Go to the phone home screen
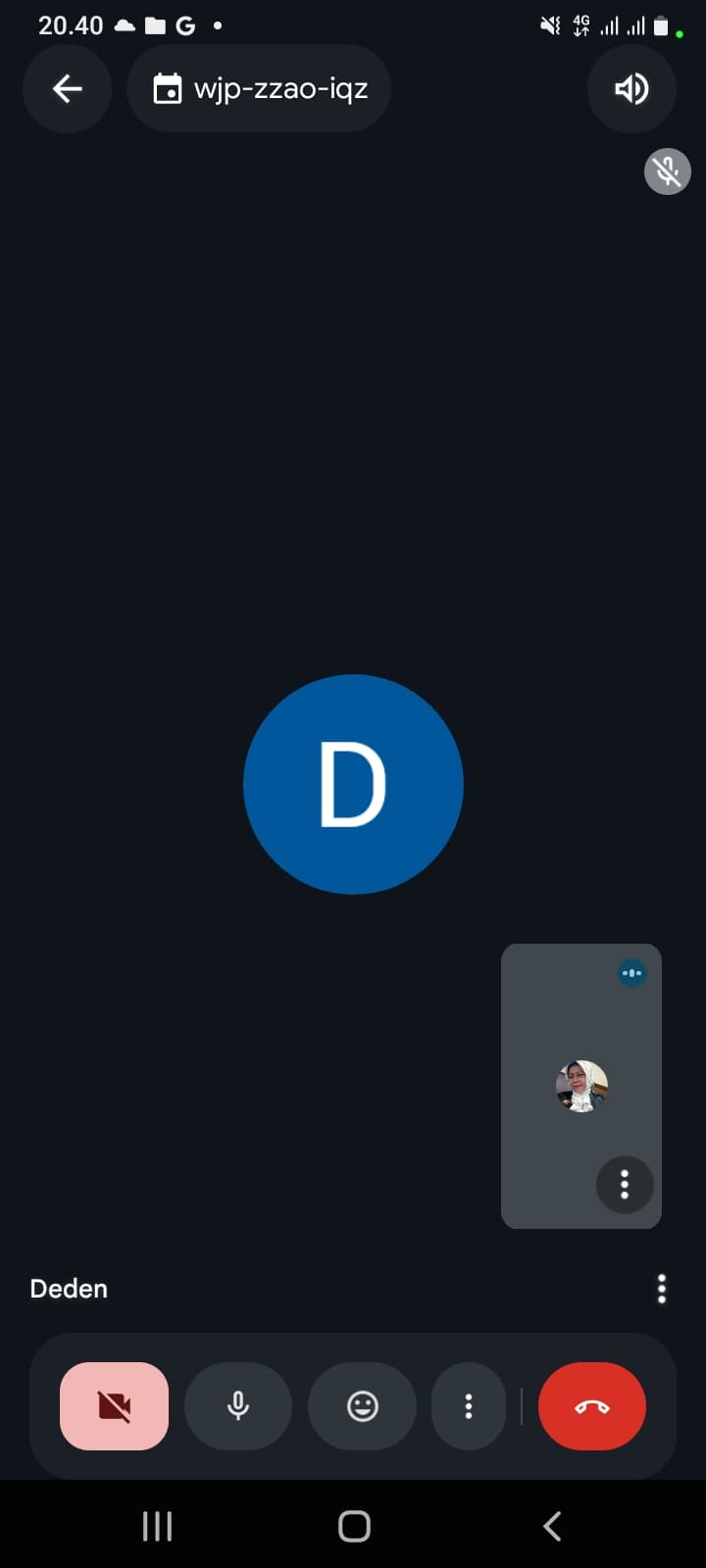This screenshot has height=1568, width=706. 354,1526
